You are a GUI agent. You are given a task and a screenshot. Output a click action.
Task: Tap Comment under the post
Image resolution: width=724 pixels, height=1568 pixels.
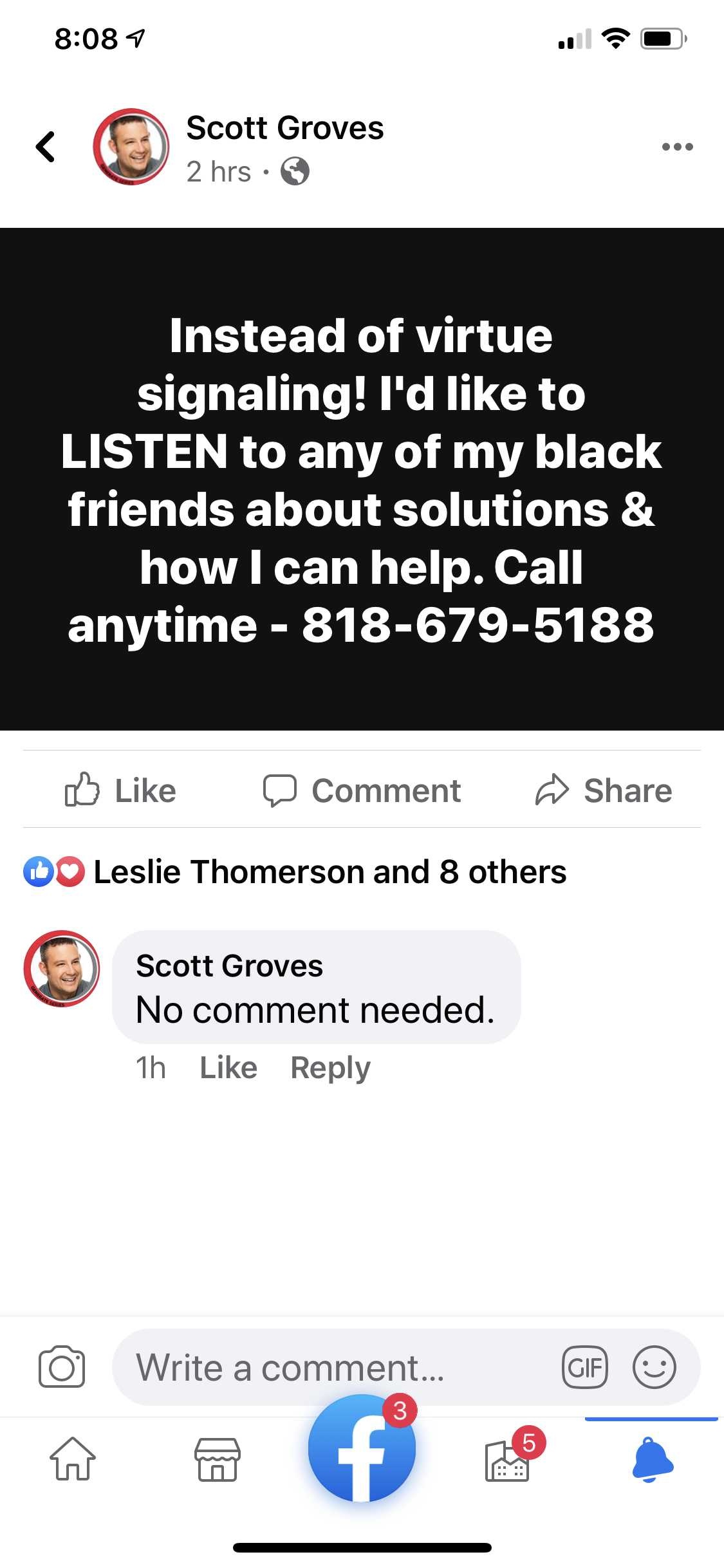click(x=362, y=790)
